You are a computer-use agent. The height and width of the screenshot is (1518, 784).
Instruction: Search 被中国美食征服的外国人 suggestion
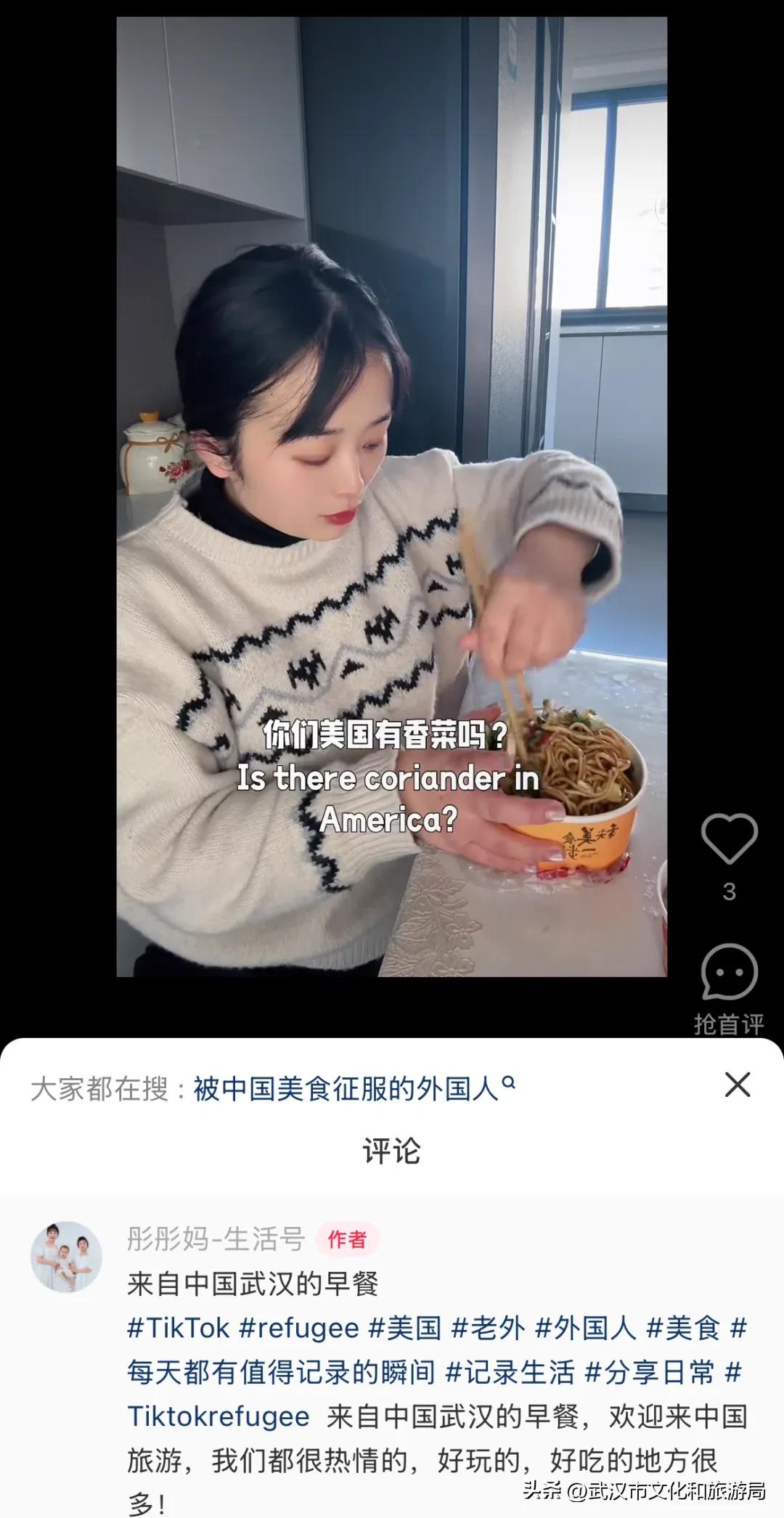[x=354, y=1089]
